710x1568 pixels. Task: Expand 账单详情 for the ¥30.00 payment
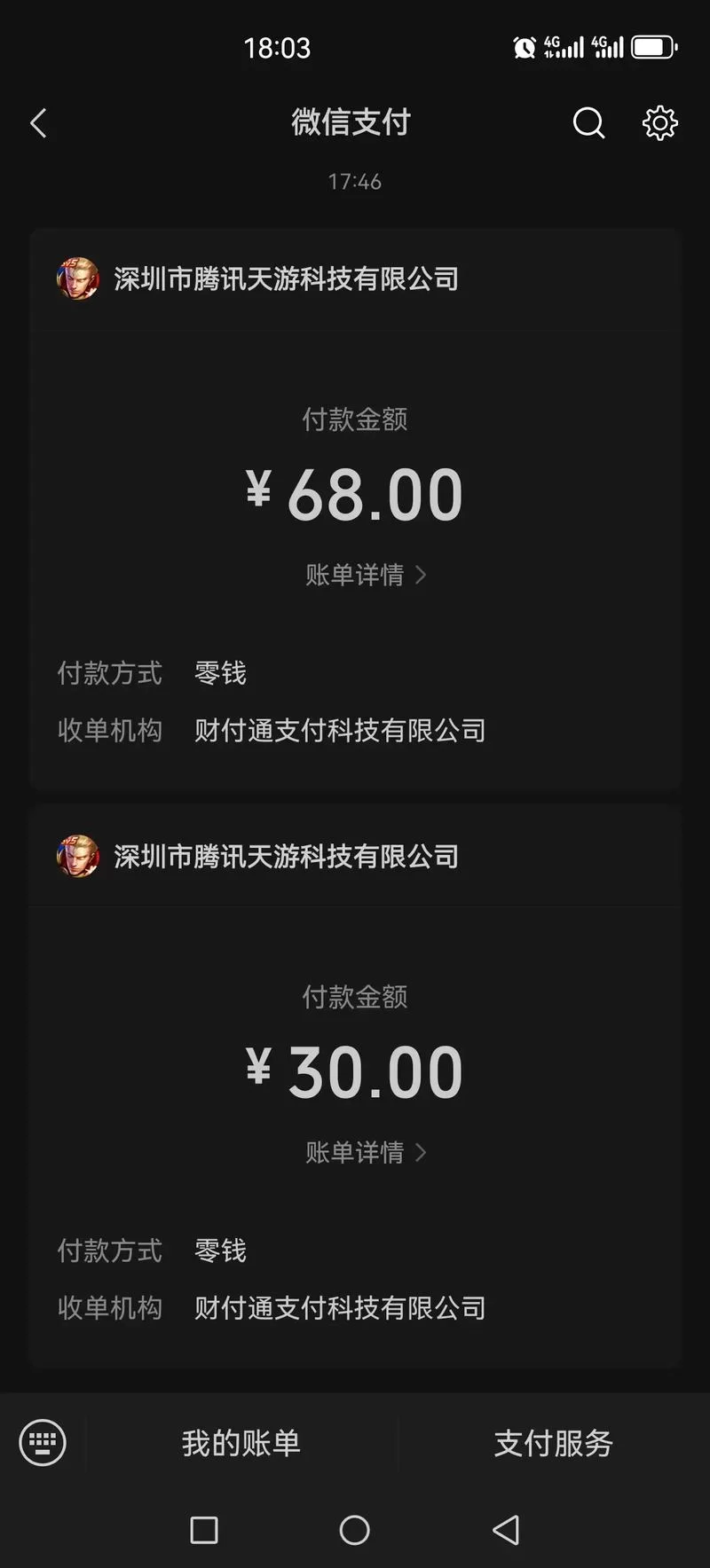(355, 1152)
